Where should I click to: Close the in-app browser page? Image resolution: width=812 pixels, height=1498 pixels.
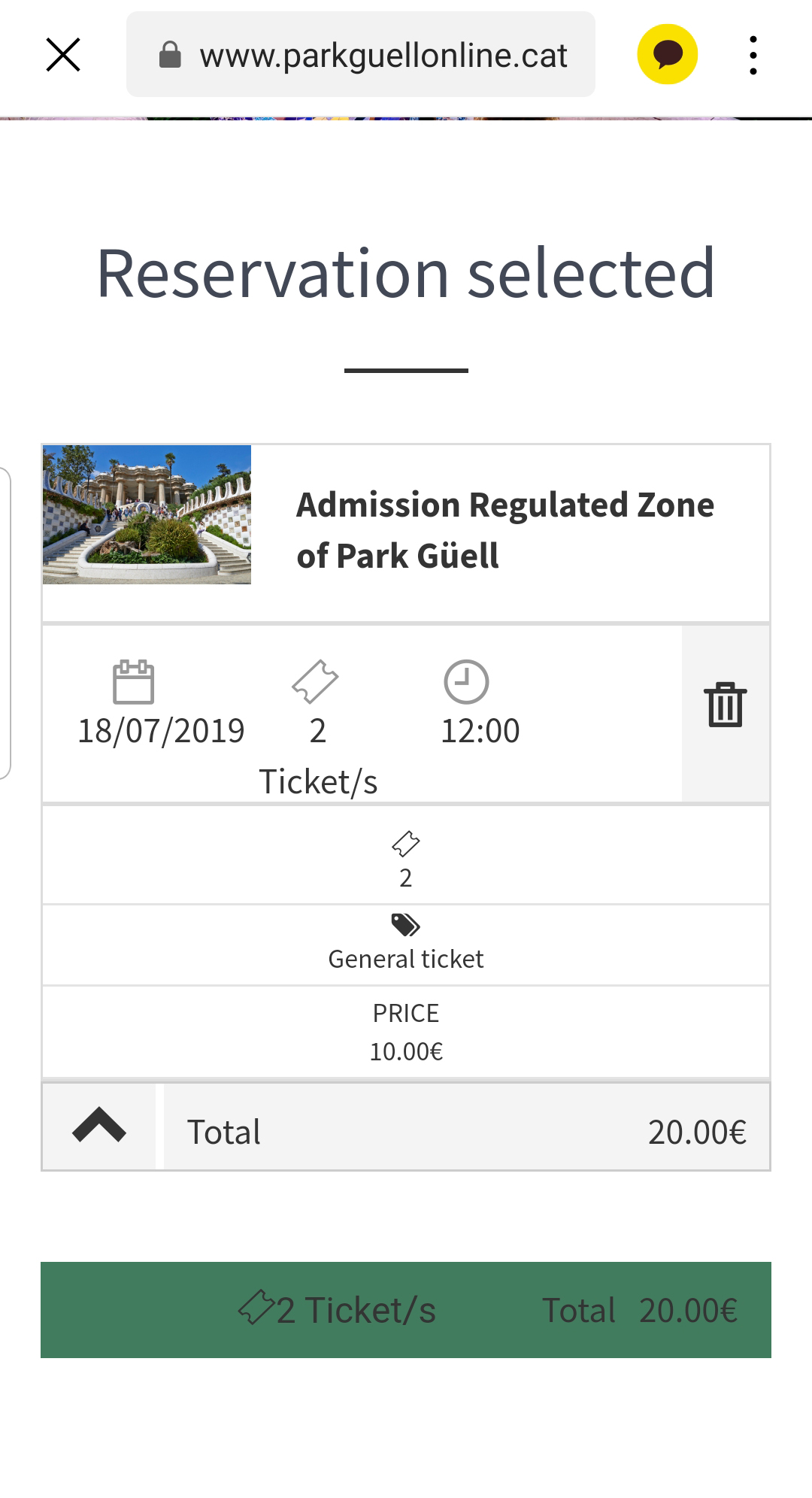click(x=63, y=55)
